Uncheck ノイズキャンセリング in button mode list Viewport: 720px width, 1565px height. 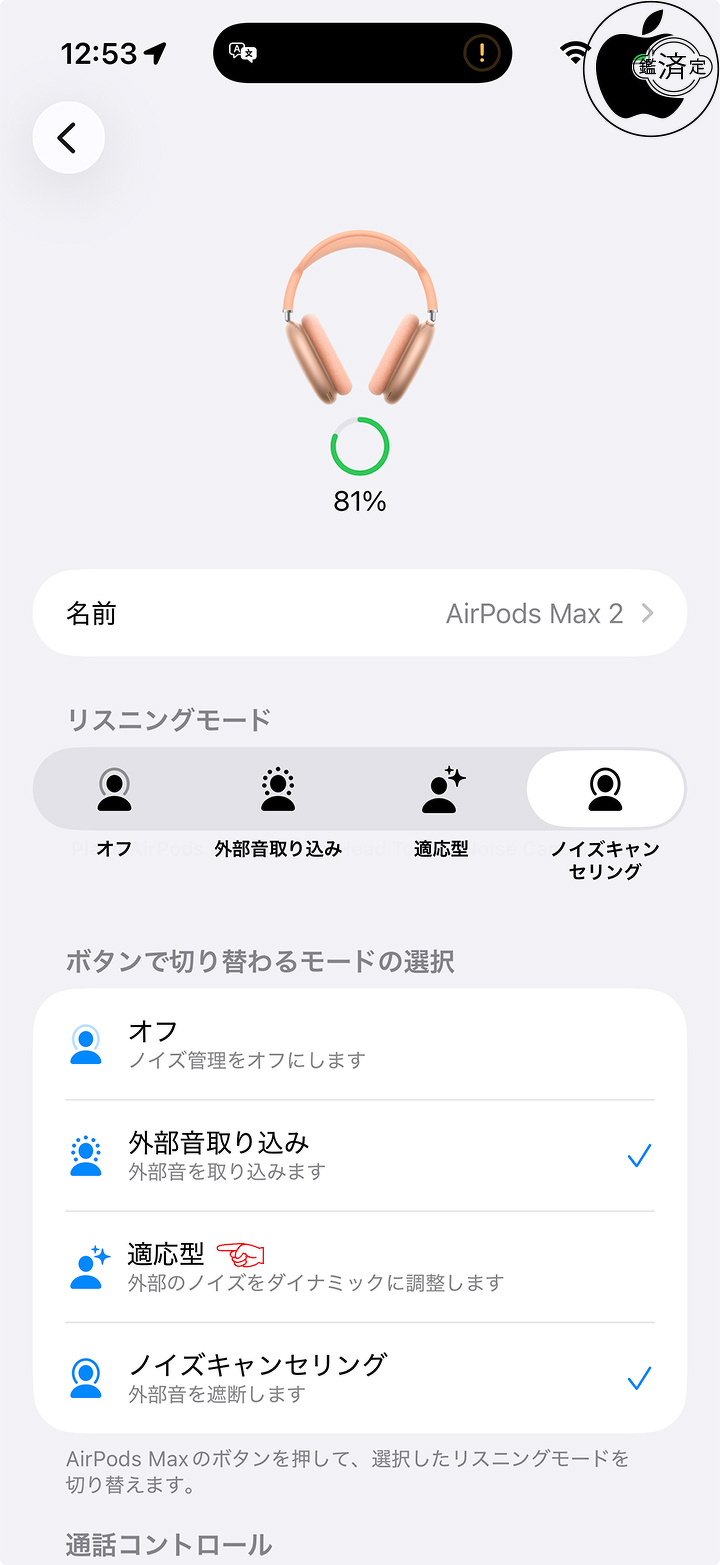[360, 1378]
